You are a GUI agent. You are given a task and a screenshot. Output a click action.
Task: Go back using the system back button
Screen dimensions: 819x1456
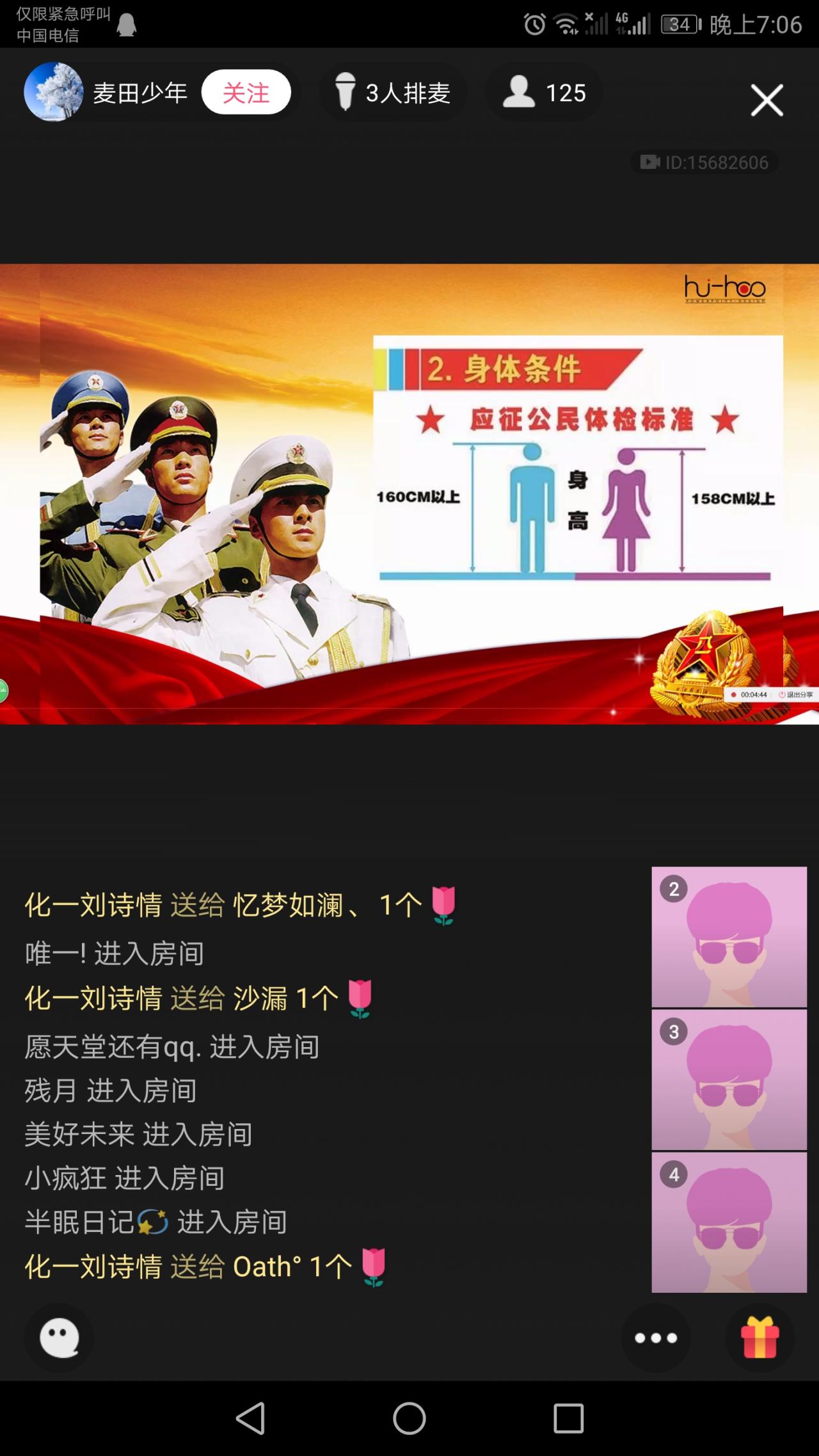[250, 1418]
